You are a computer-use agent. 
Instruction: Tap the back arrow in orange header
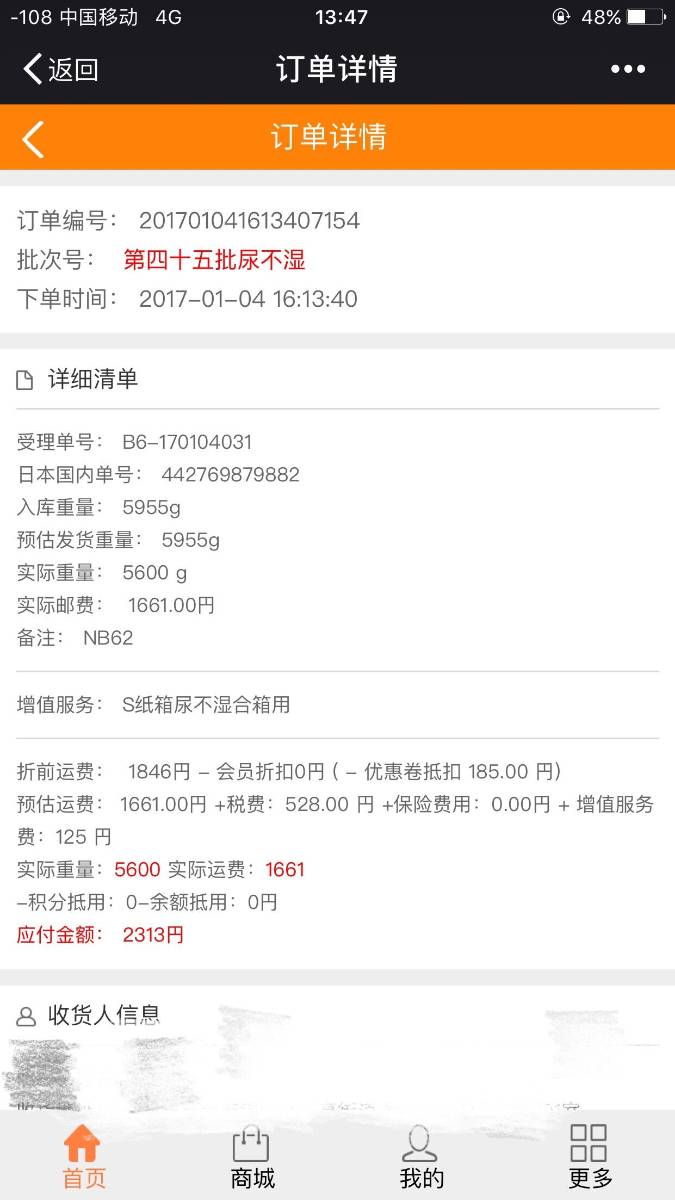click(33, 139)
